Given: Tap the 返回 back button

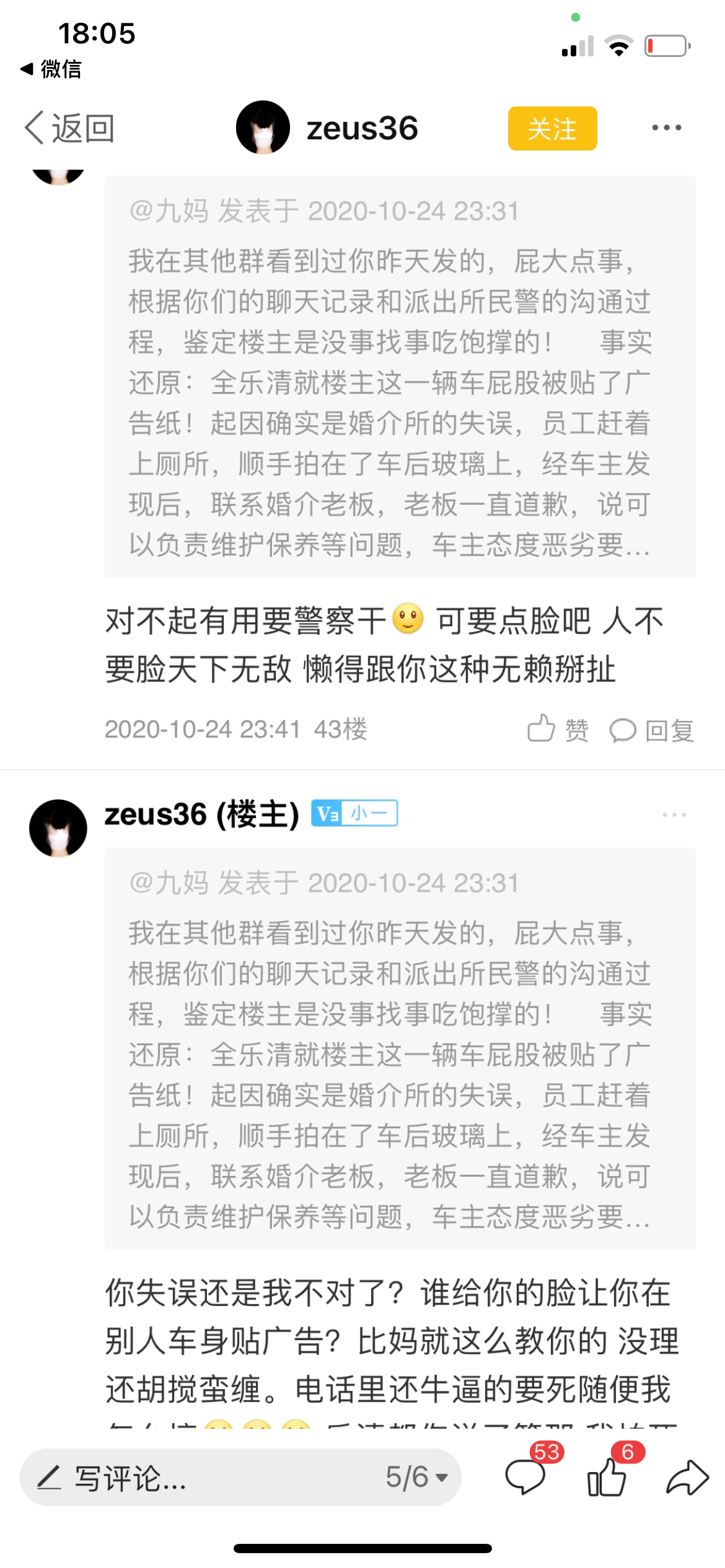Looking at the screenshot, I should [69, 129].
